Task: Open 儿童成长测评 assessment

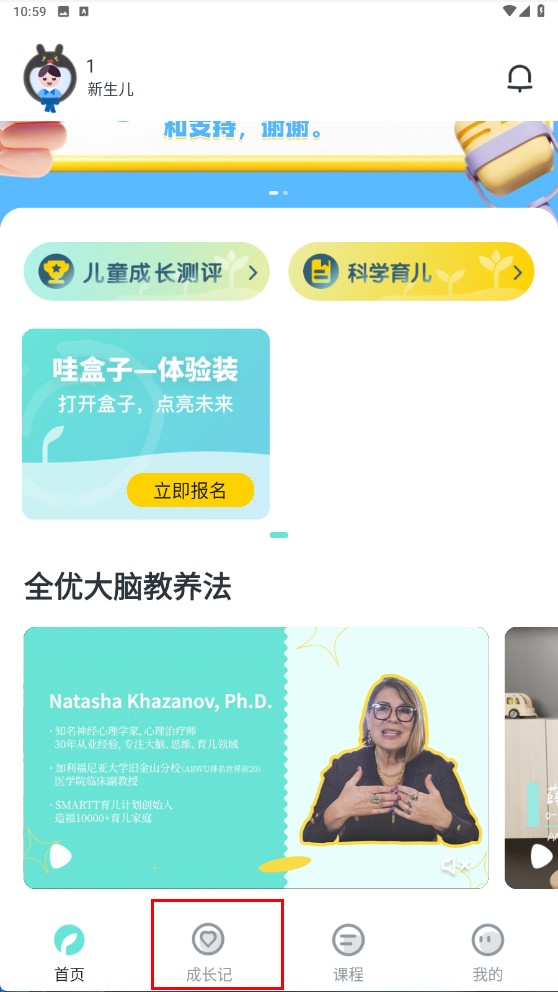Action: [147, 272]
